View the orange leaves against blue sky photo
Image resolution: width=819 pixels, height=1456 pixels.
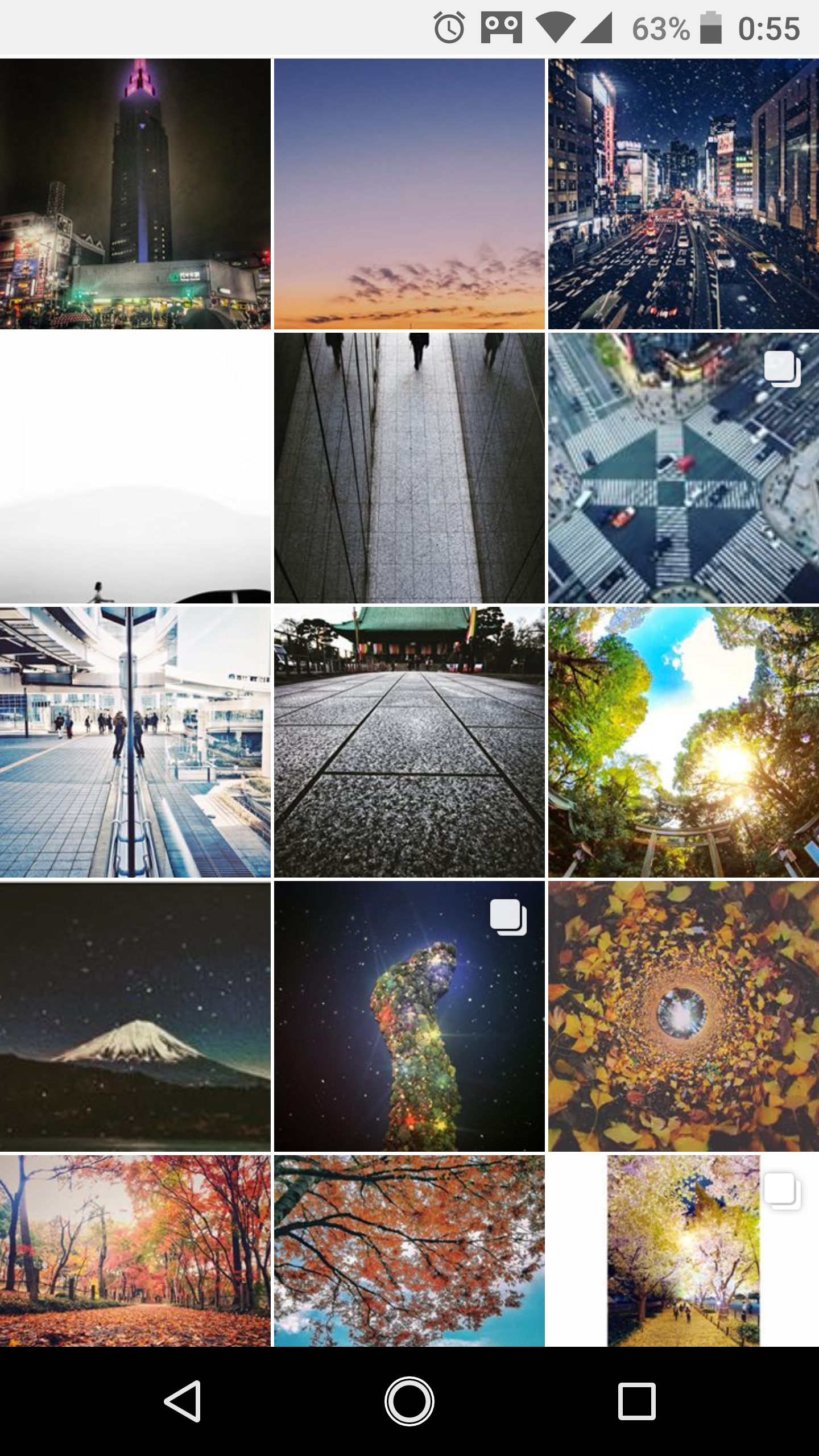click(x=409, y=1250)
